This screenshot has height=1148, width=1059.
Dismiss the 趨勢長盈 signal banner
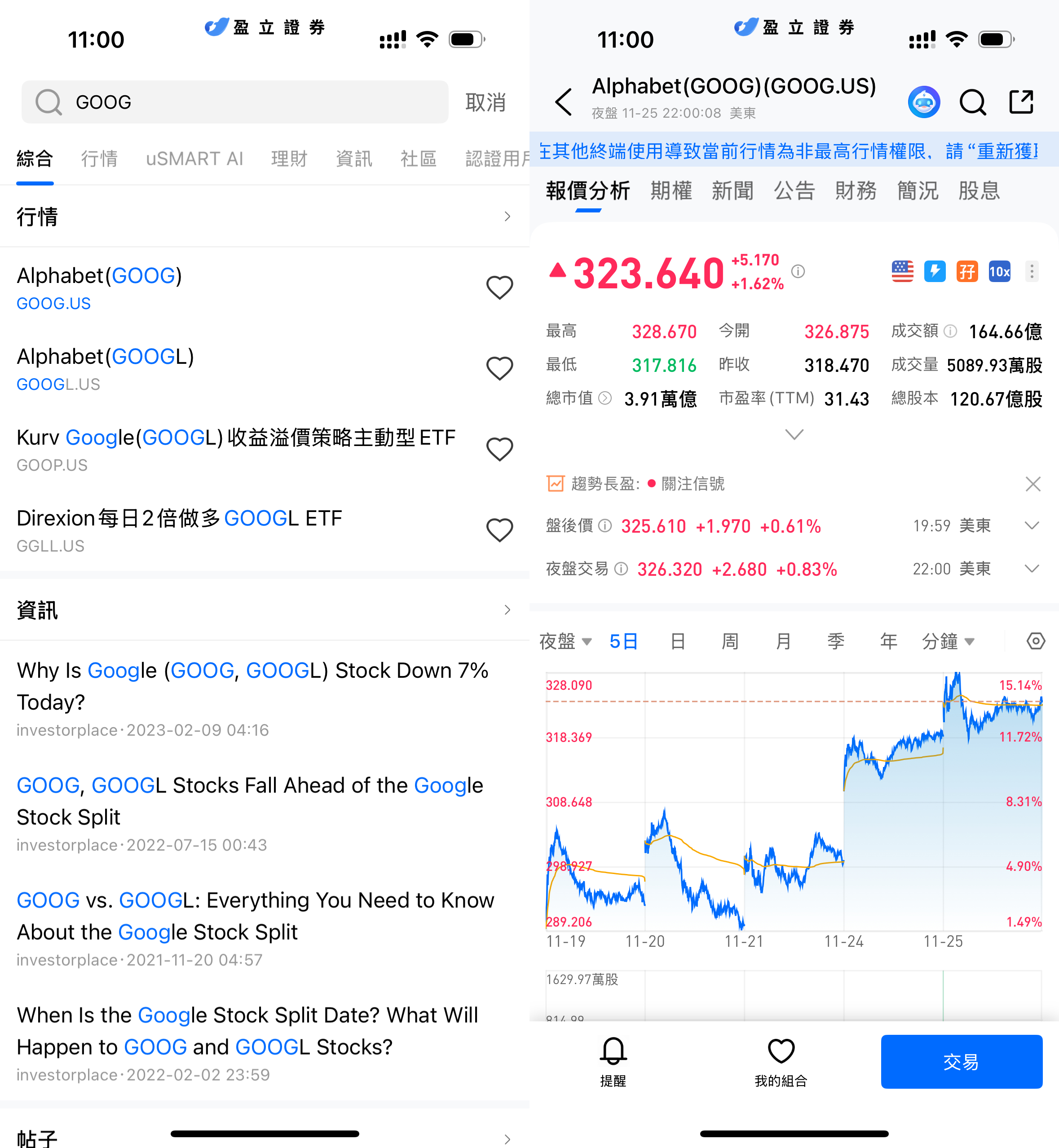[x=1033, y=484]
